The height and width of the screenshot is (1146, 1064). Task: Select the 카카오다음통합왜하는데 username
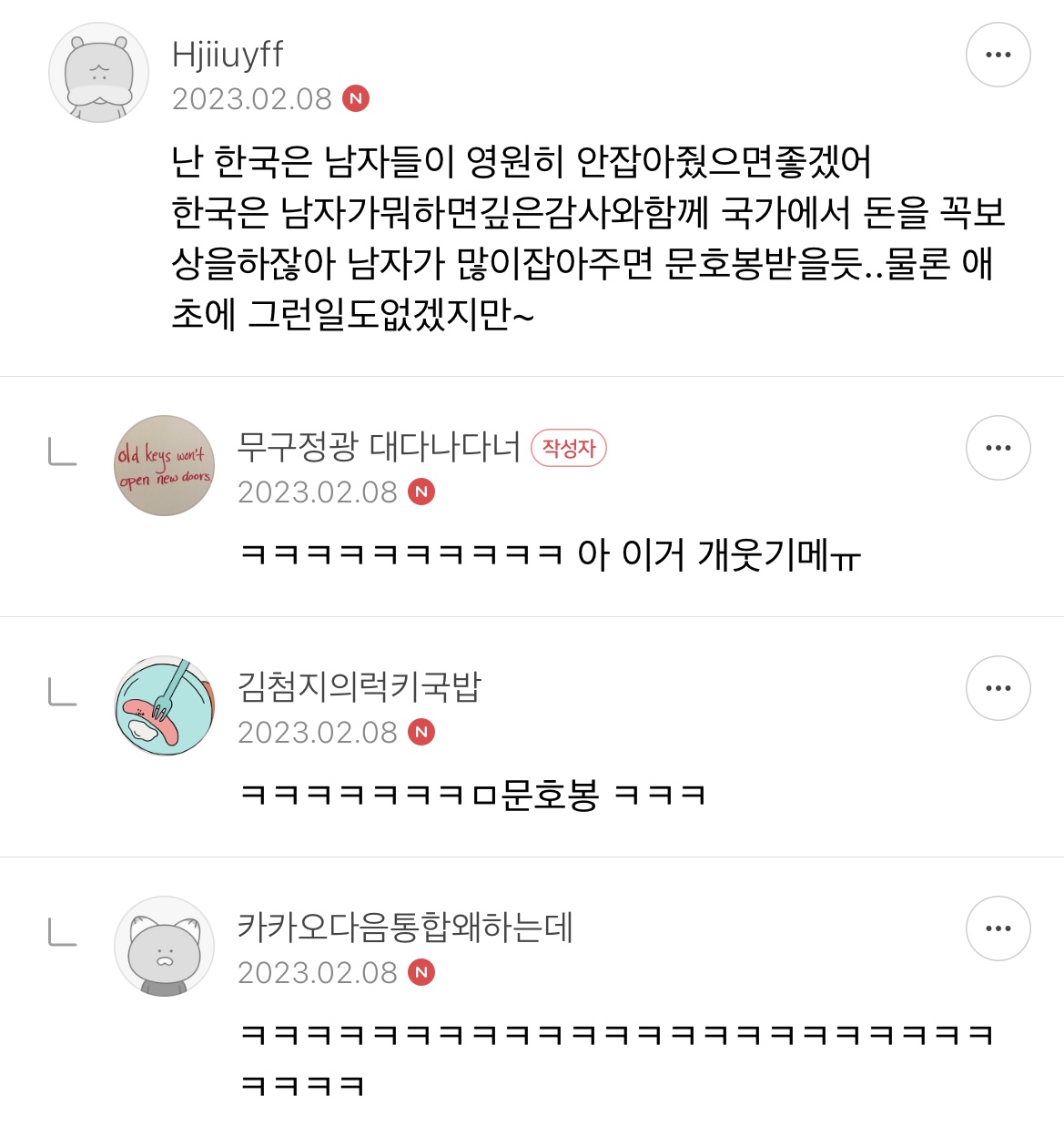pos(406,930)
